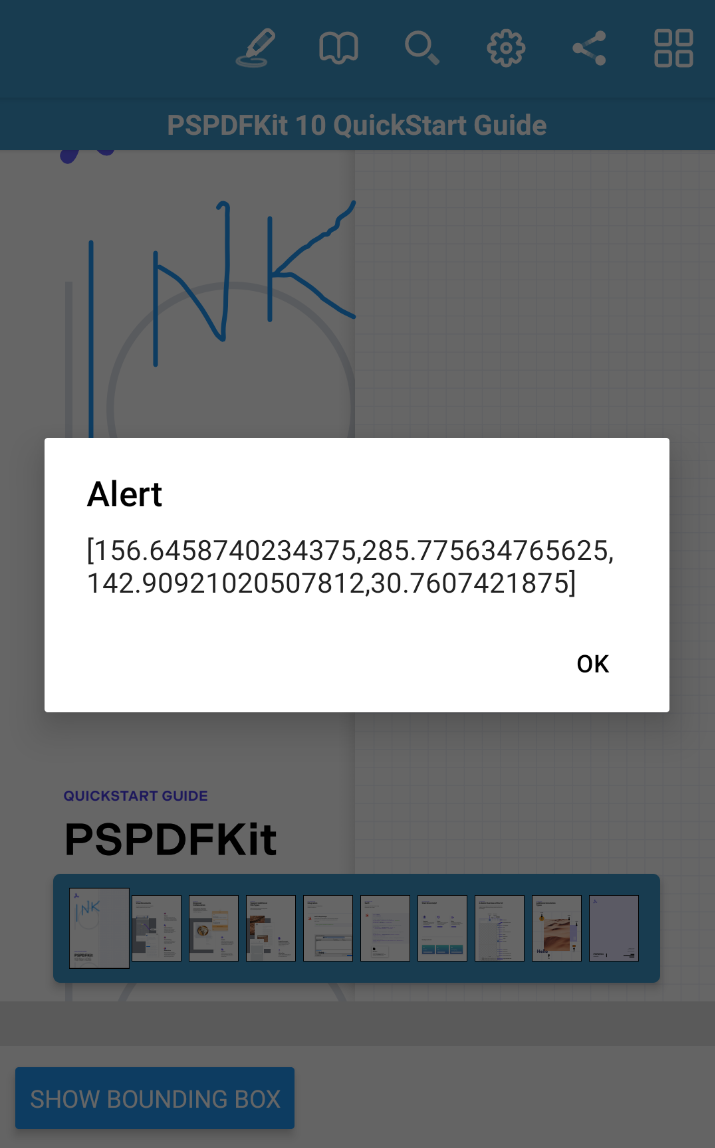715x1148 pixels.
Task: Open the document outline book icon
Action: click(x=338, y=48)
